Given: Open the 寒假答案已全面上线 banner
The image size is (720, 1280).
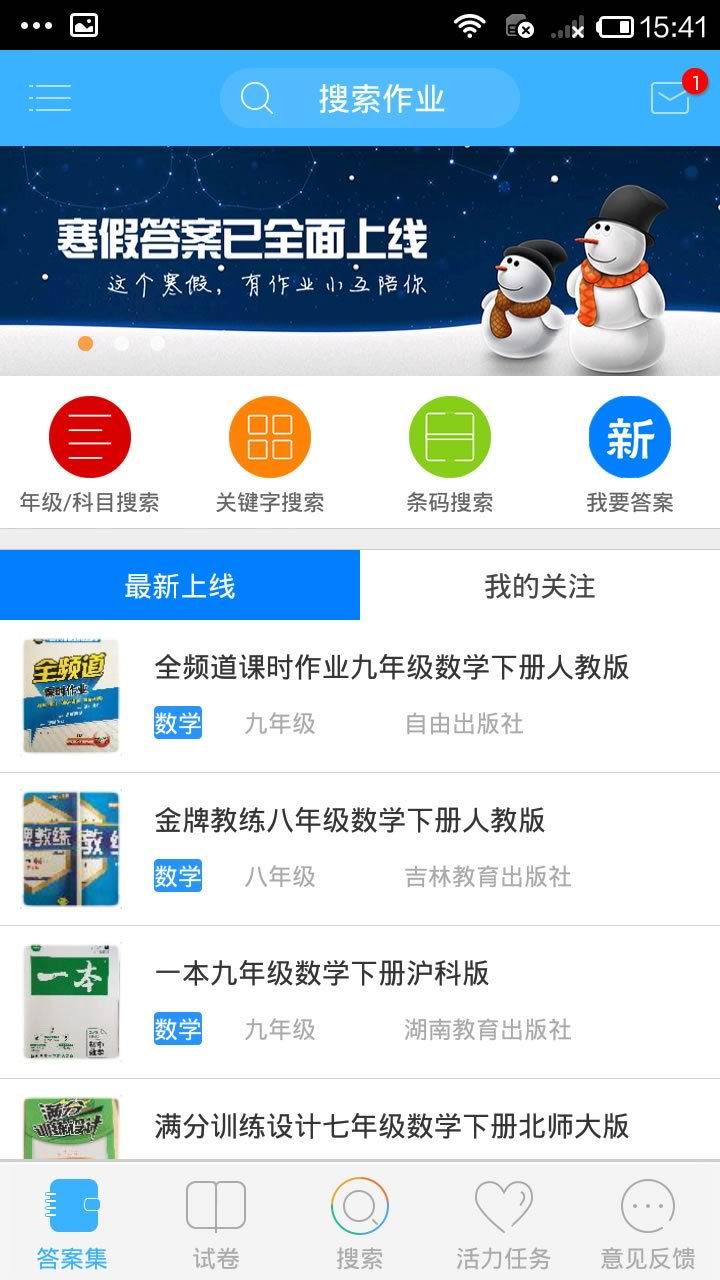Looking at the screenshot, I should click(x=360, y=260).
